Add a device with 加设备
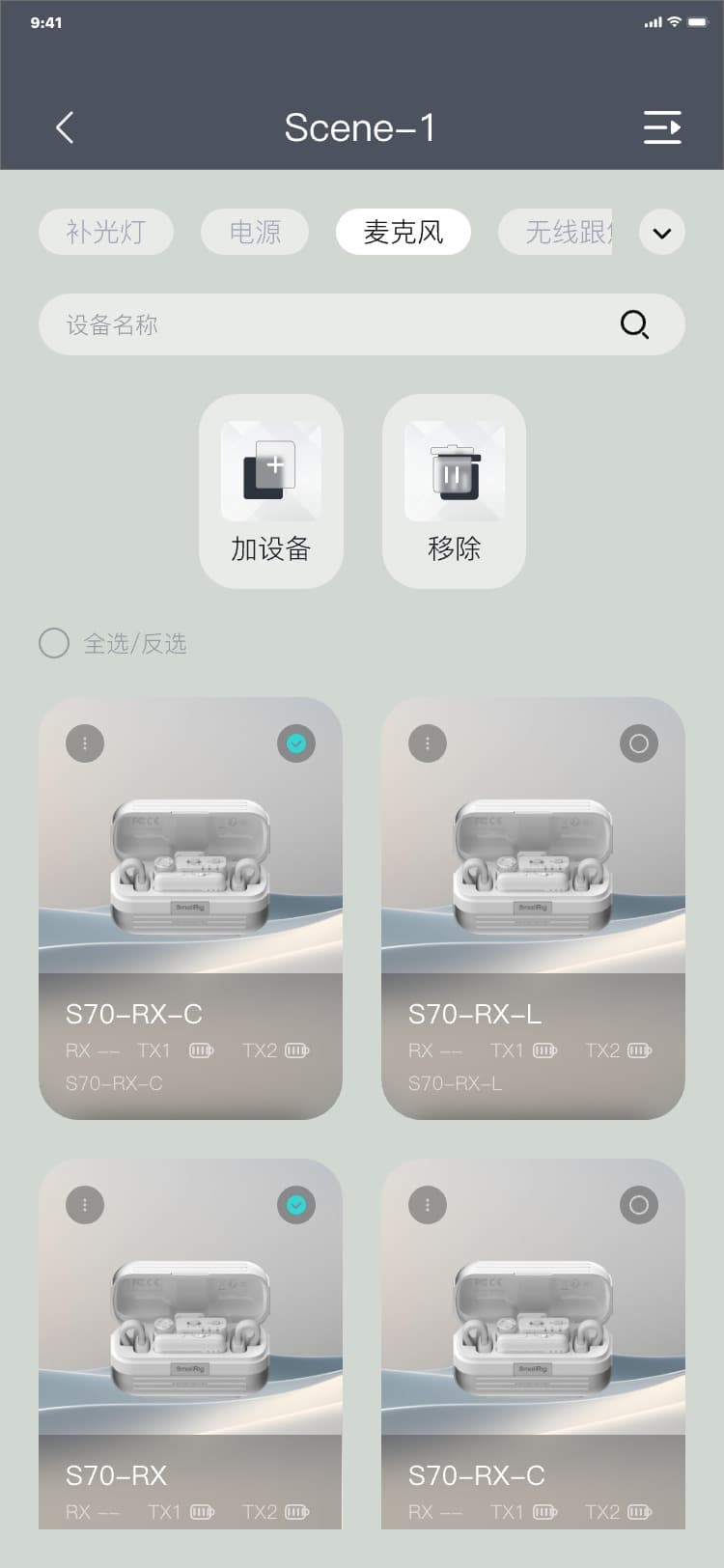Viewport: 724px width, 1568px height. [271, 490]
